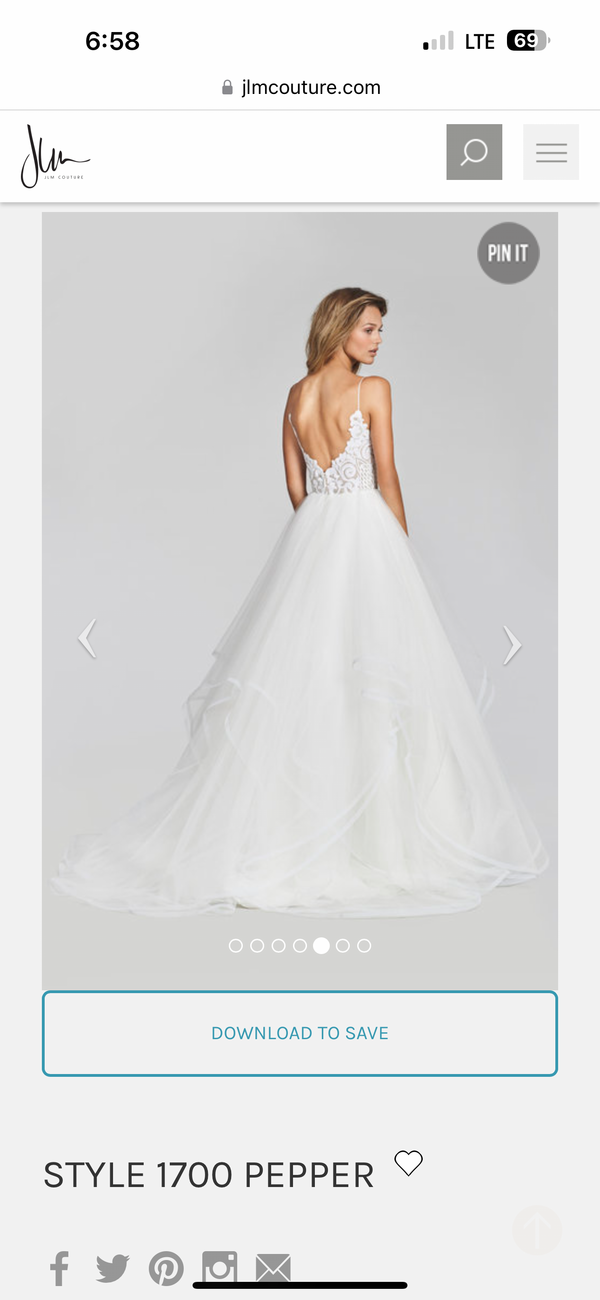This screenshot has height=1300, width=600.
Task: Share on Facebook
Action: tap(60, 1268)
